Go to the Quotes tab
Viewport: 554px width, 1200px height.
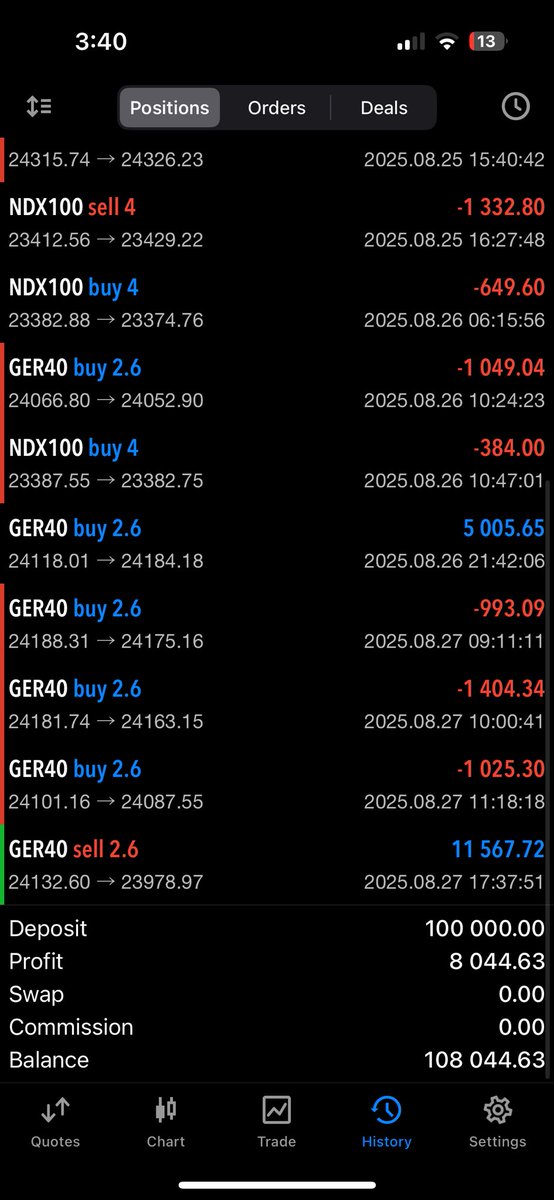pyautogui.click(x=55, y=1122)
